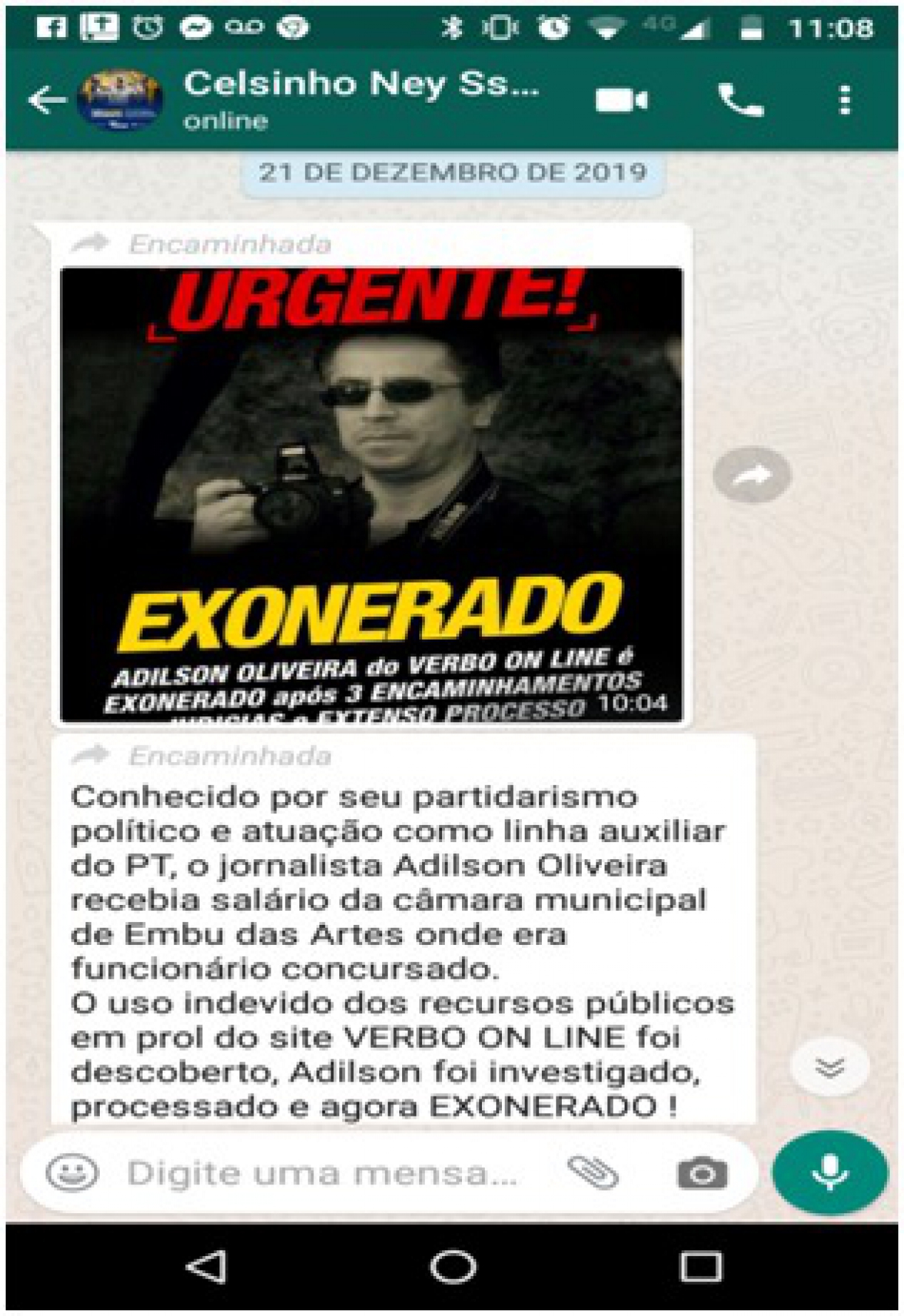This screenshot has width=904, height=1316.
Task: Jump to the latest messages
Action: coord(829,1066)
